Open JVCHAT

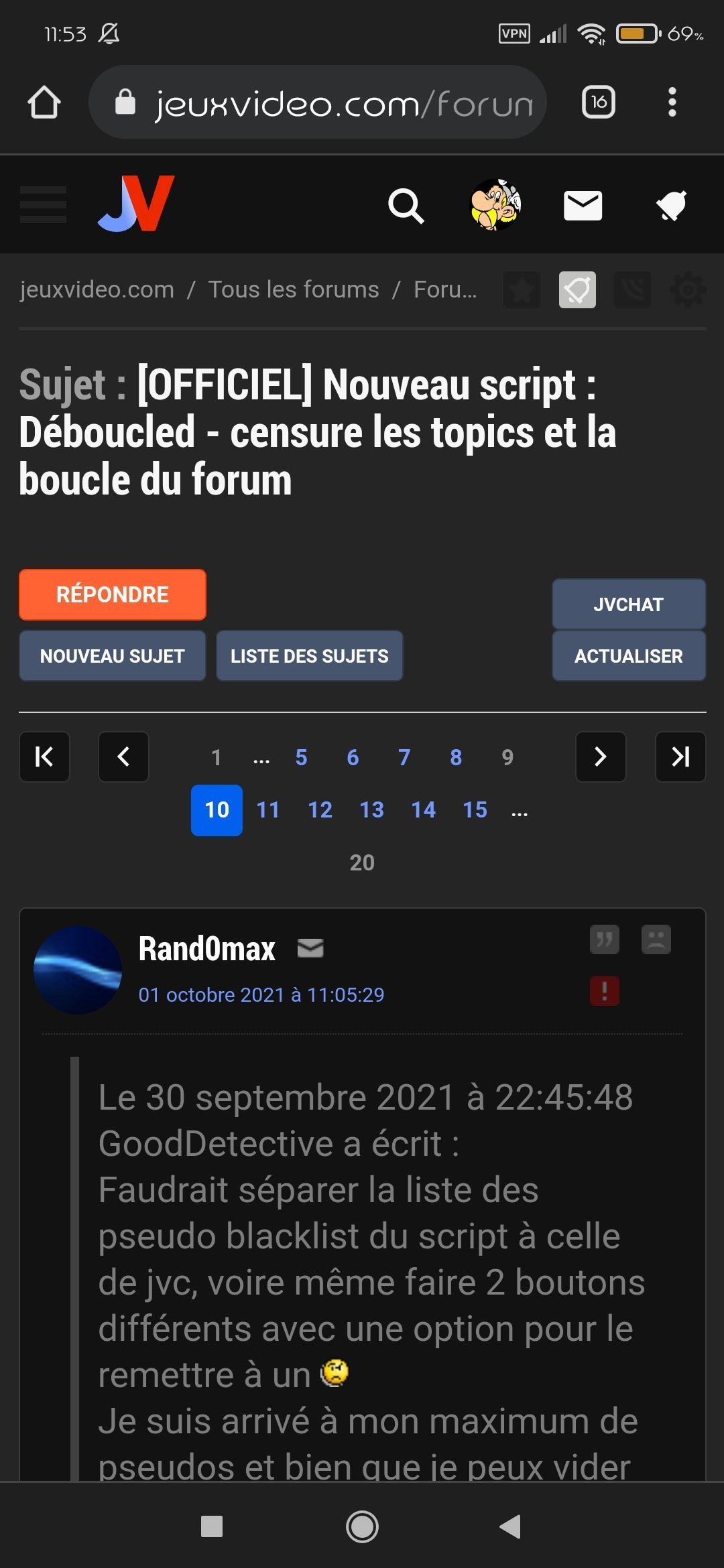[x=629, y=604]
